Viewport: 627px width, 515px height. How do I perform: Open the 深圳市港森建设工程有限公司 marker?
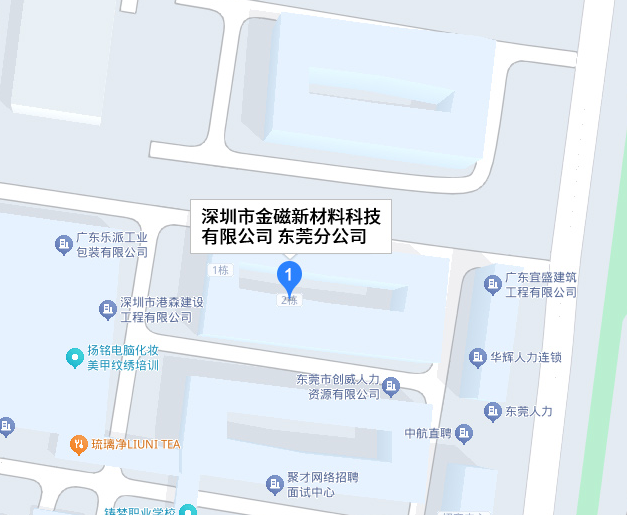click(x=107, y=308)
